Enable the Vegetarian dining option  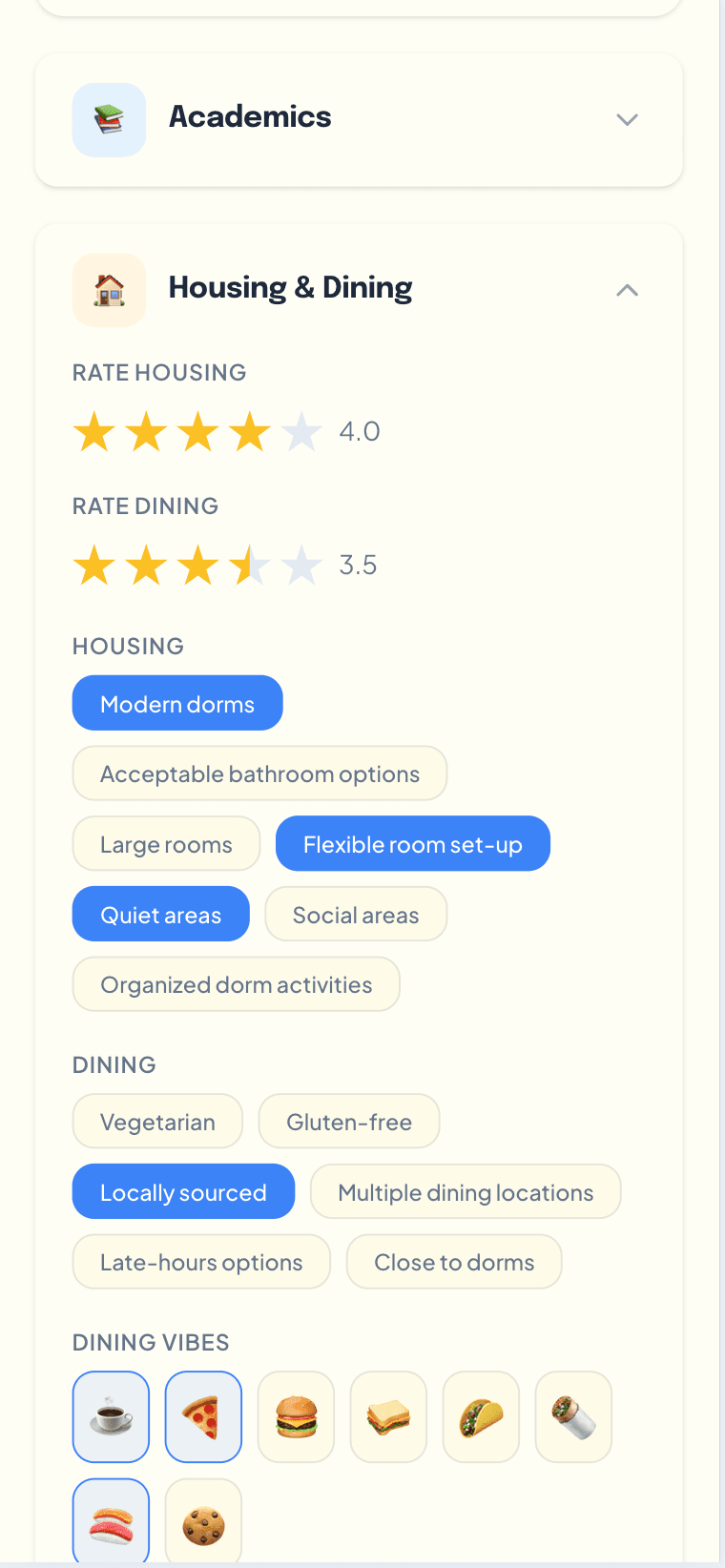click(x=157, y=1121)
